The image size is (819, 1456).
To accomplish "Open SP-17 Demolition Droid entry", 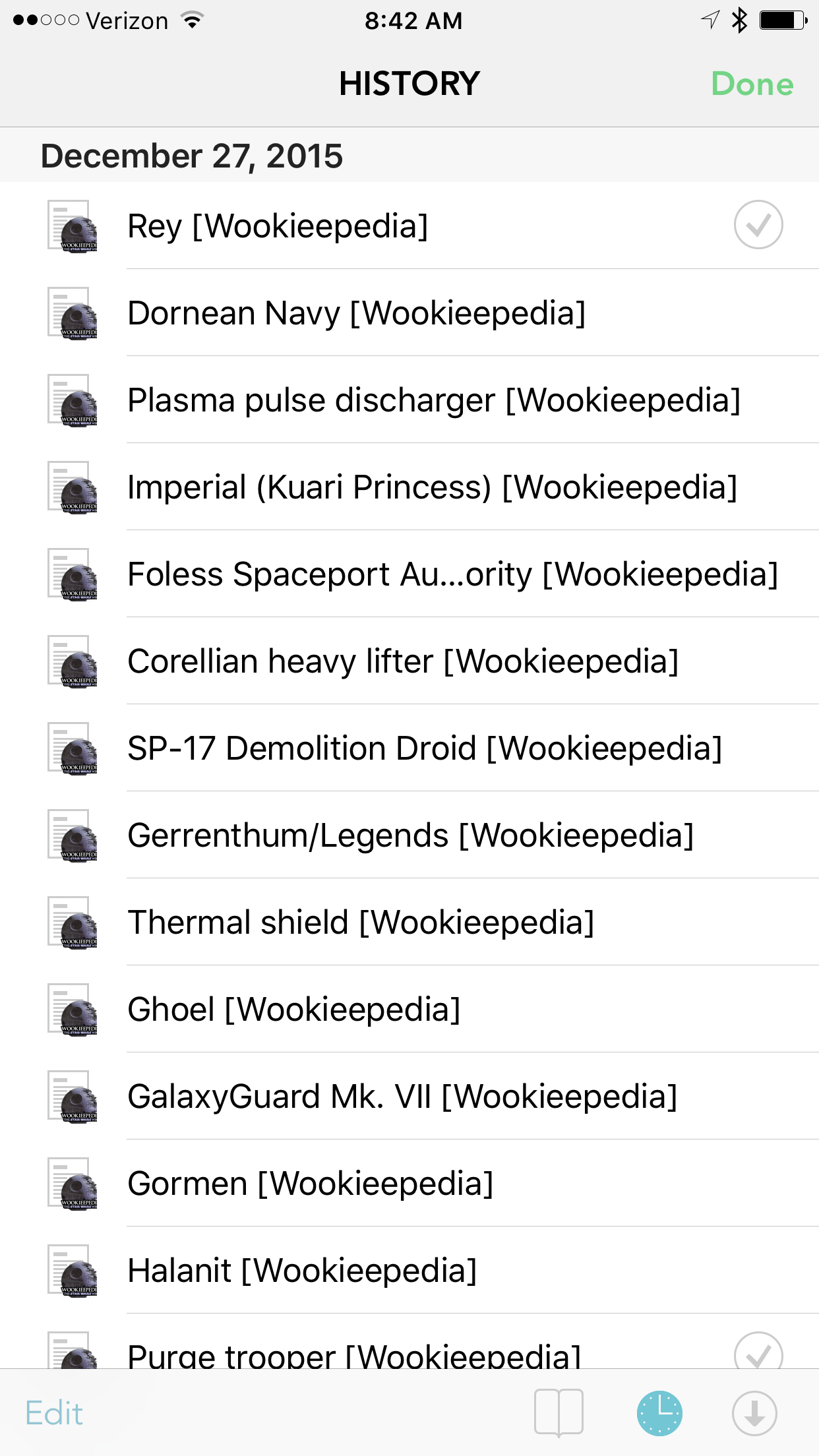I will click(x=425, y=748).
